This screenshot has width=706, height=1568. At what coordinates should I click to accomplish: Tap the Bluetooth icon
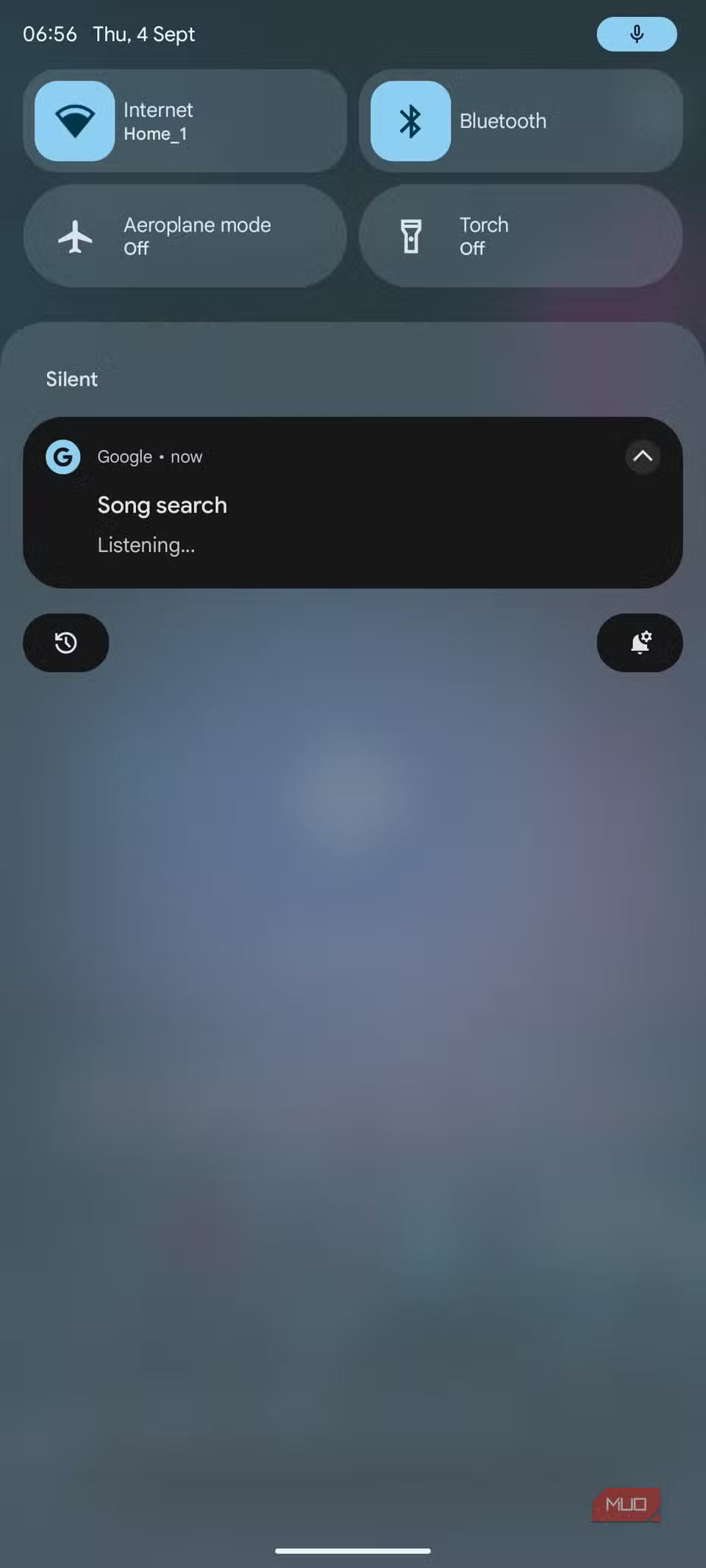[x=410, y=121]
